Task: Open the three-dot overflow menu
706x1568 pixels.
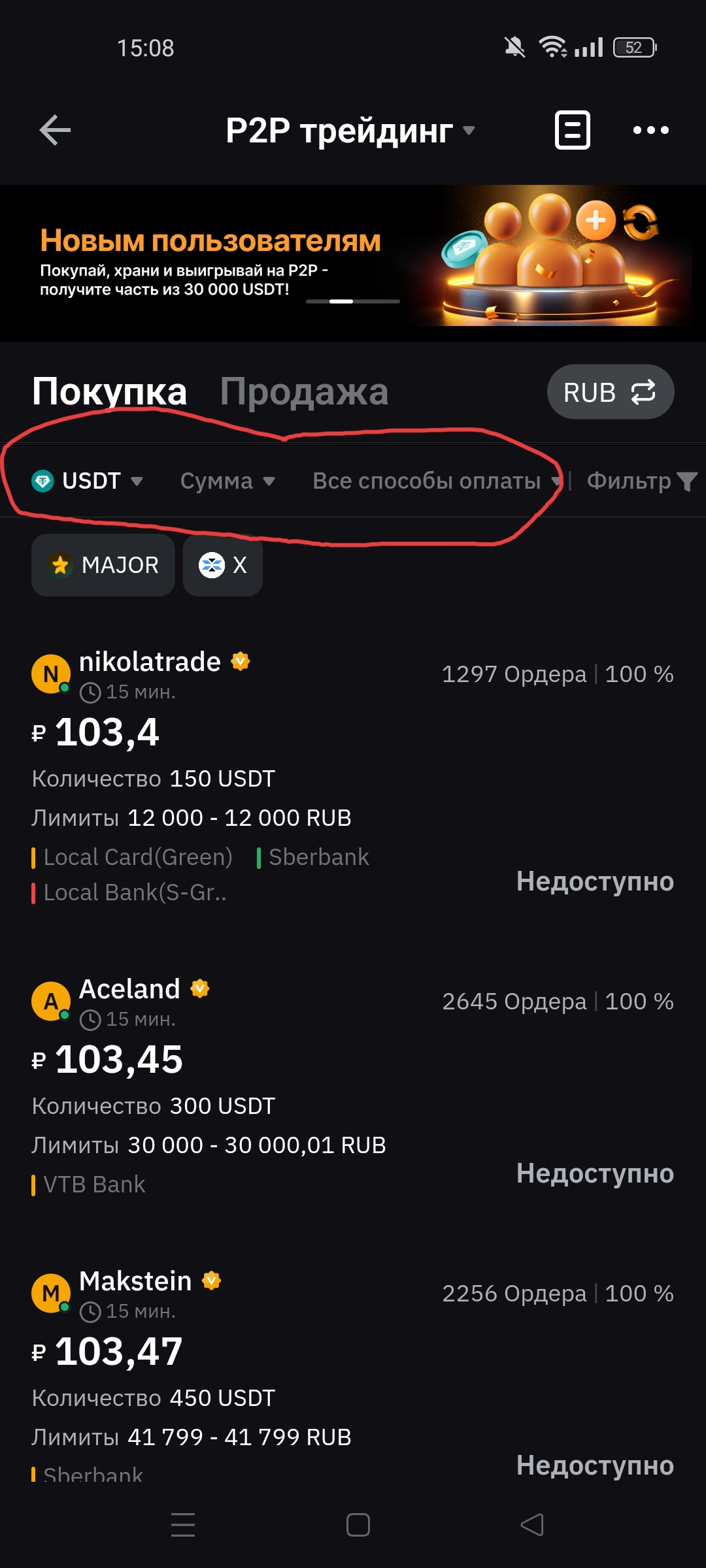Action: 650,130
